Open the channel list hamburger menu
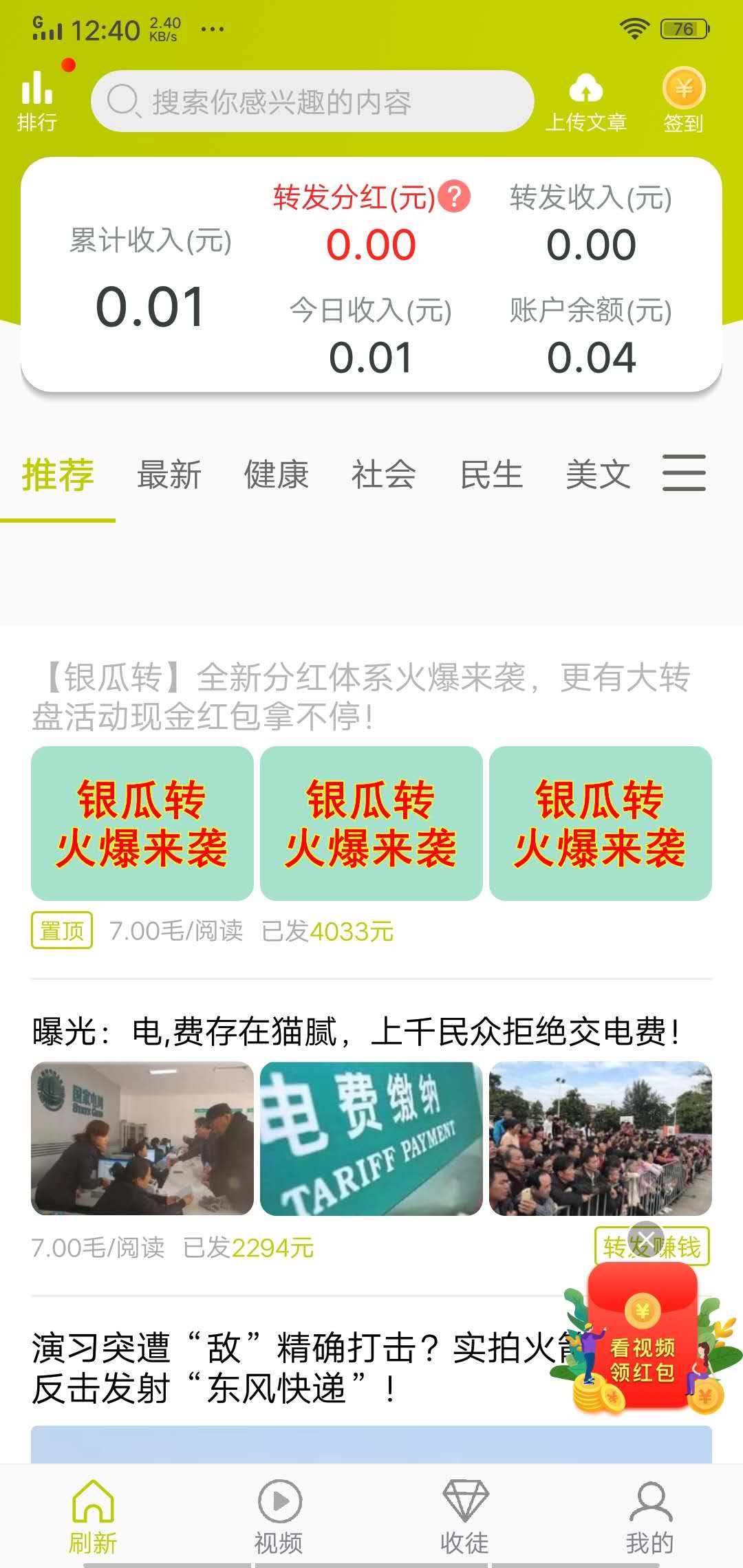This screenshot has height=1568, width=743. point(685,473)
